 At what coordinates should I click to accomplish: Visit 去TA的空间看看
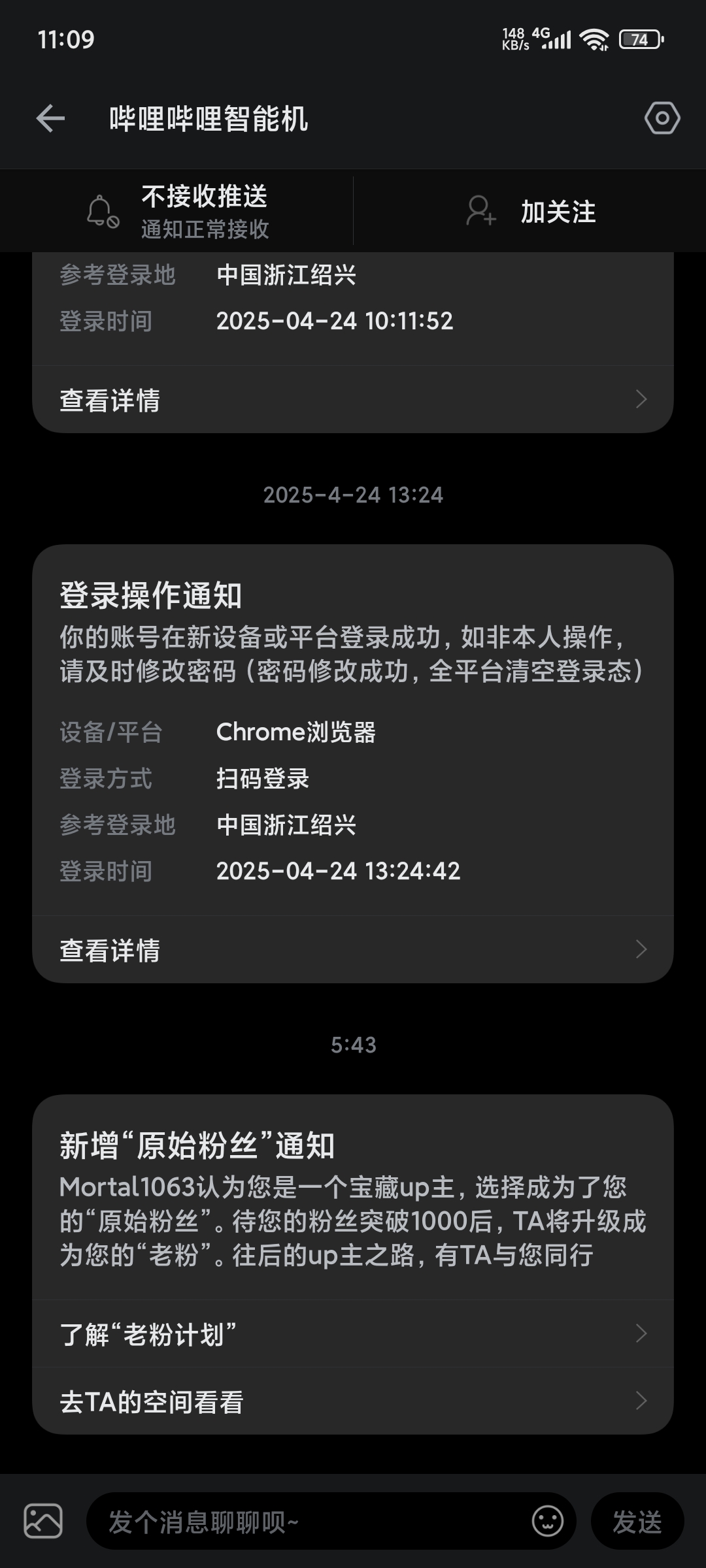[353, 1401]
